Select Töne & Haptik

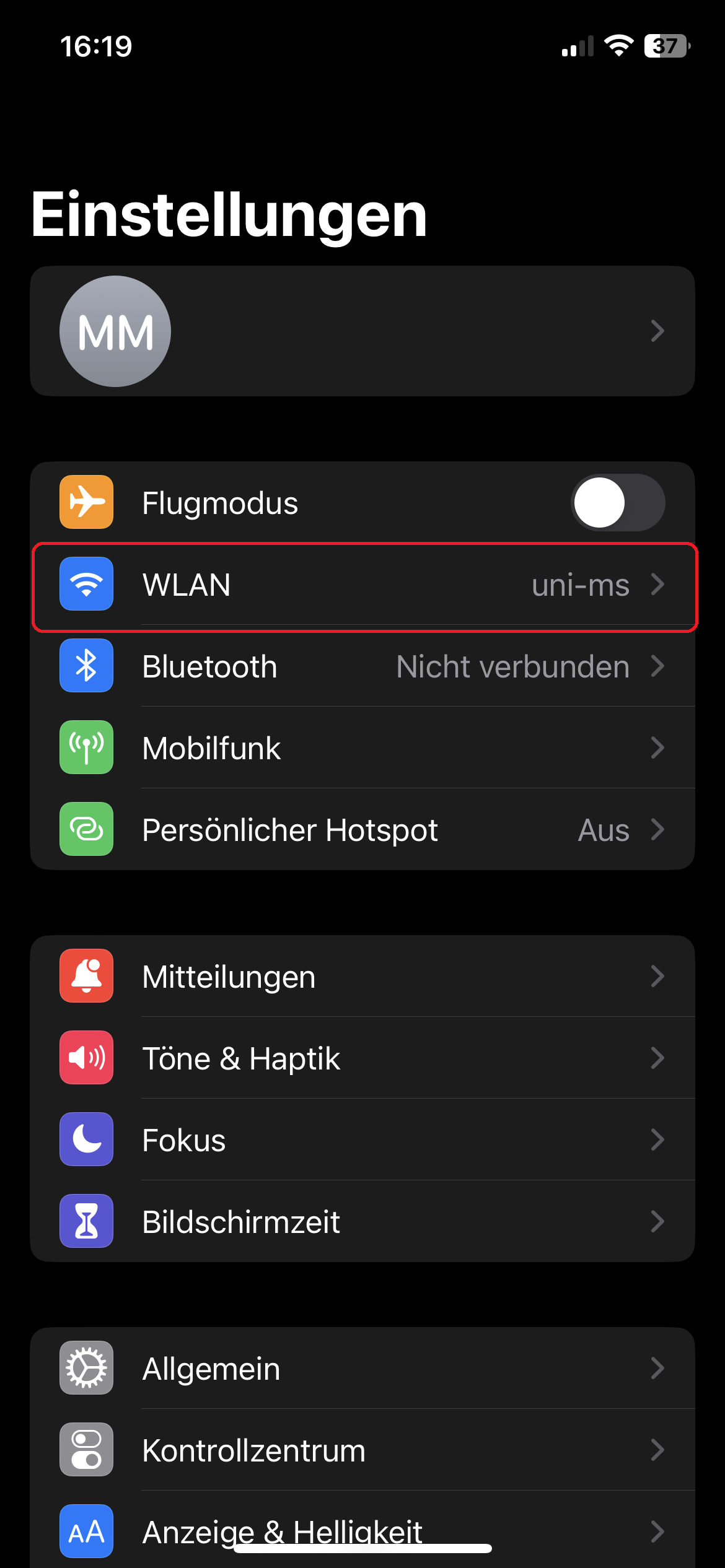362,1058
